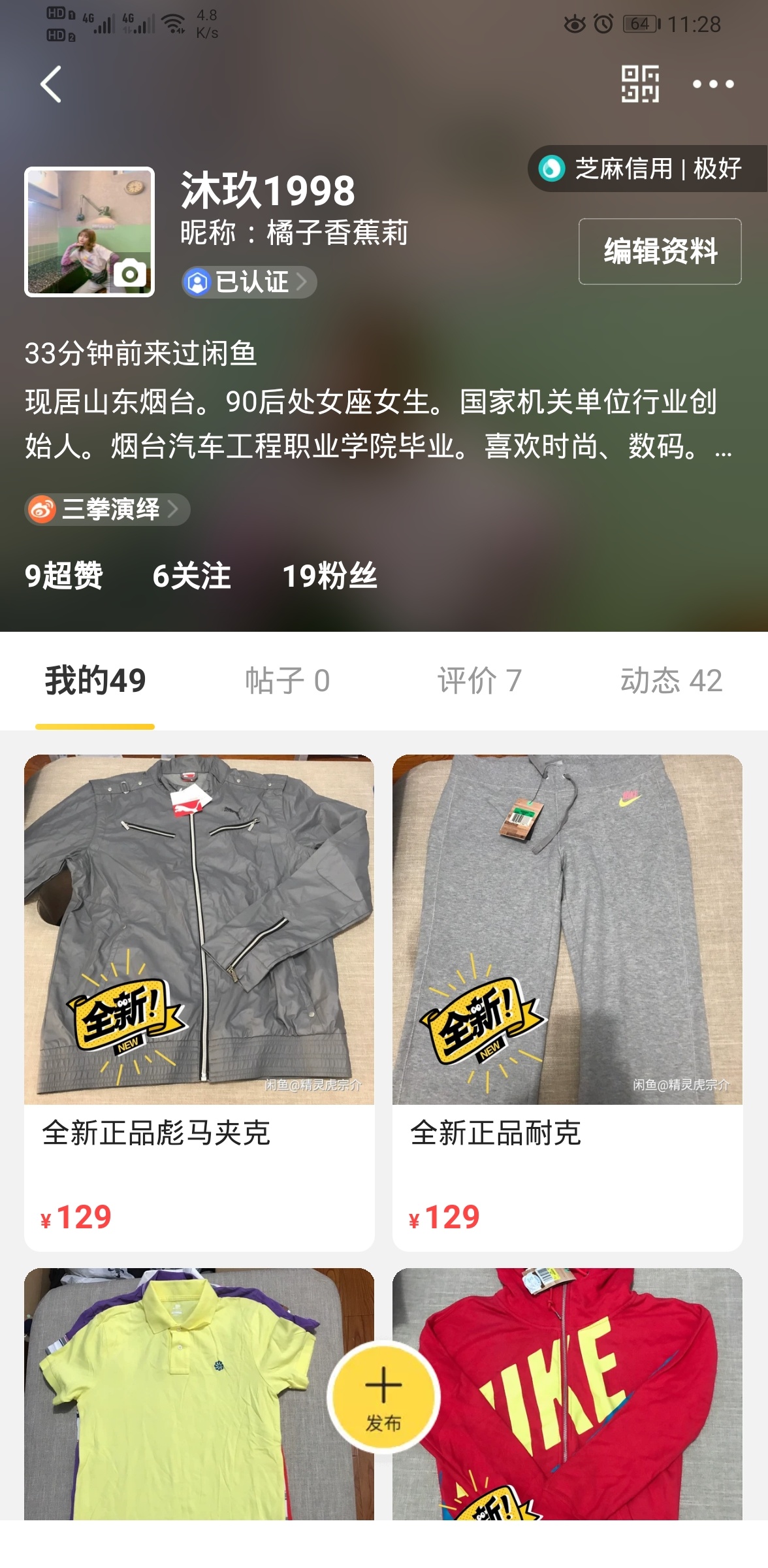Switch to the 动态 42 tab

[671, 681]
